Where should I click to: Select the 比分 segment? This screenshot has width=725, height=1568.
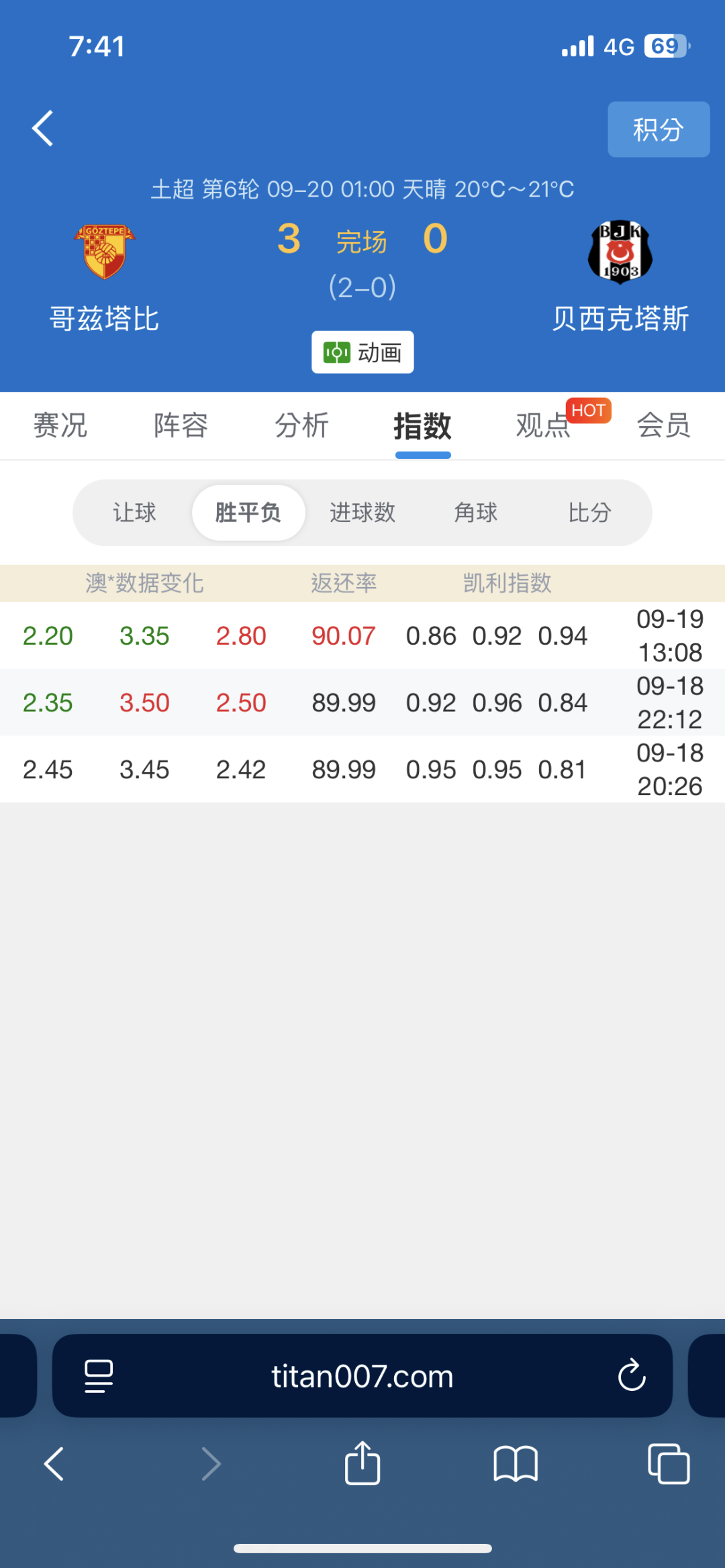point(589,513)
